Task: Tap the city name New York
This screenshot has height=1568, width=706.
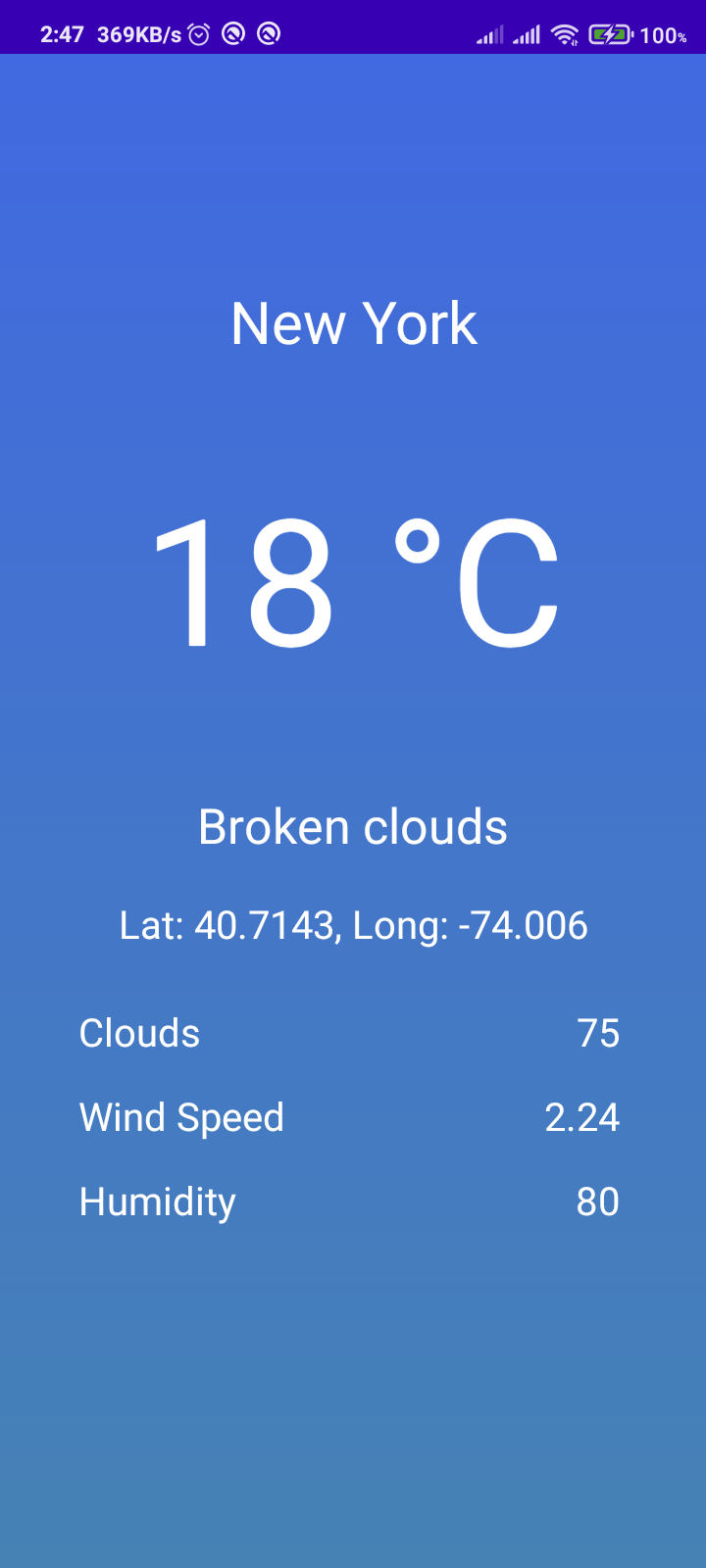Action: coord(353,323)
